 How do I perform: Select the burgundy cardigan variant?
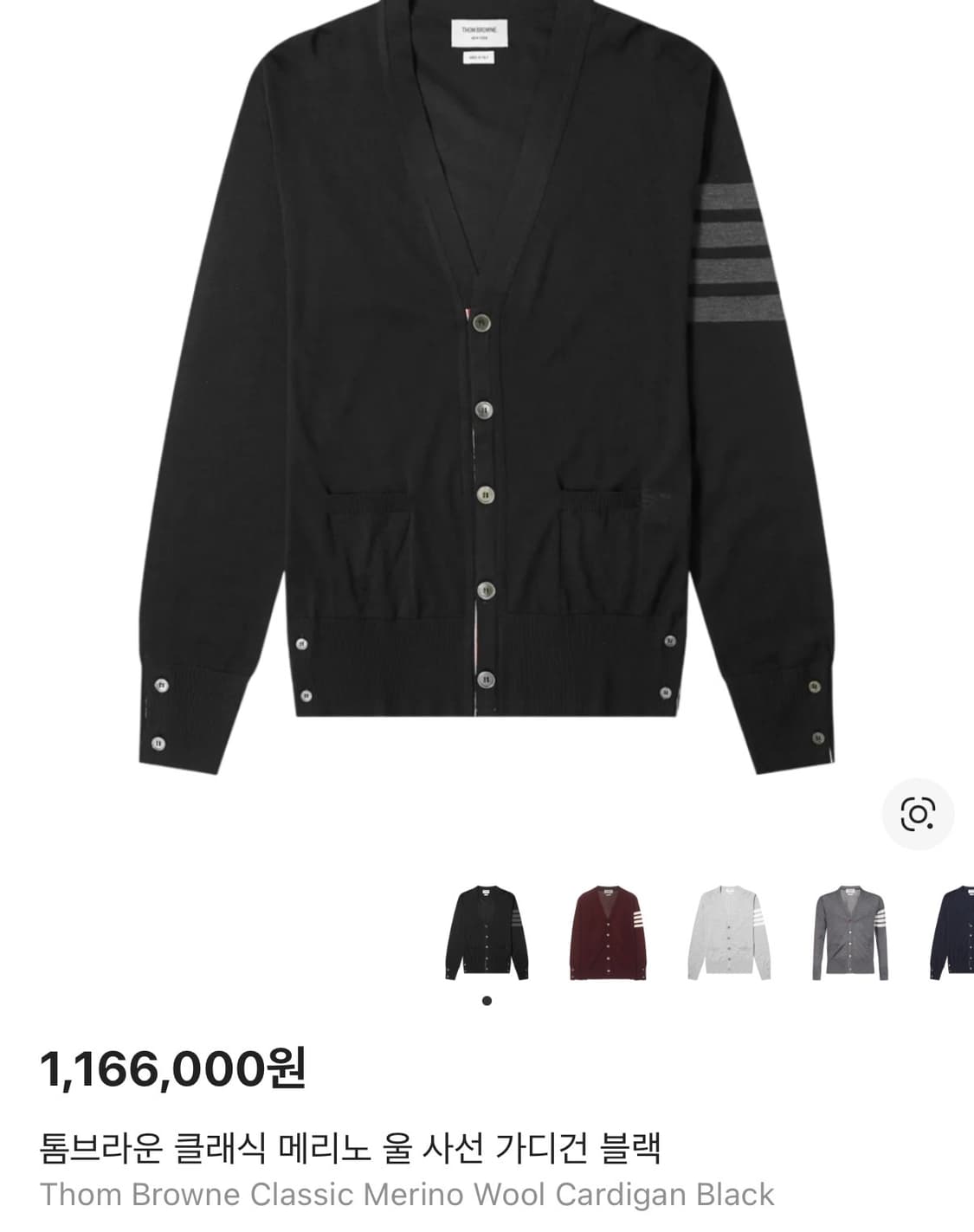pos(608,932)
